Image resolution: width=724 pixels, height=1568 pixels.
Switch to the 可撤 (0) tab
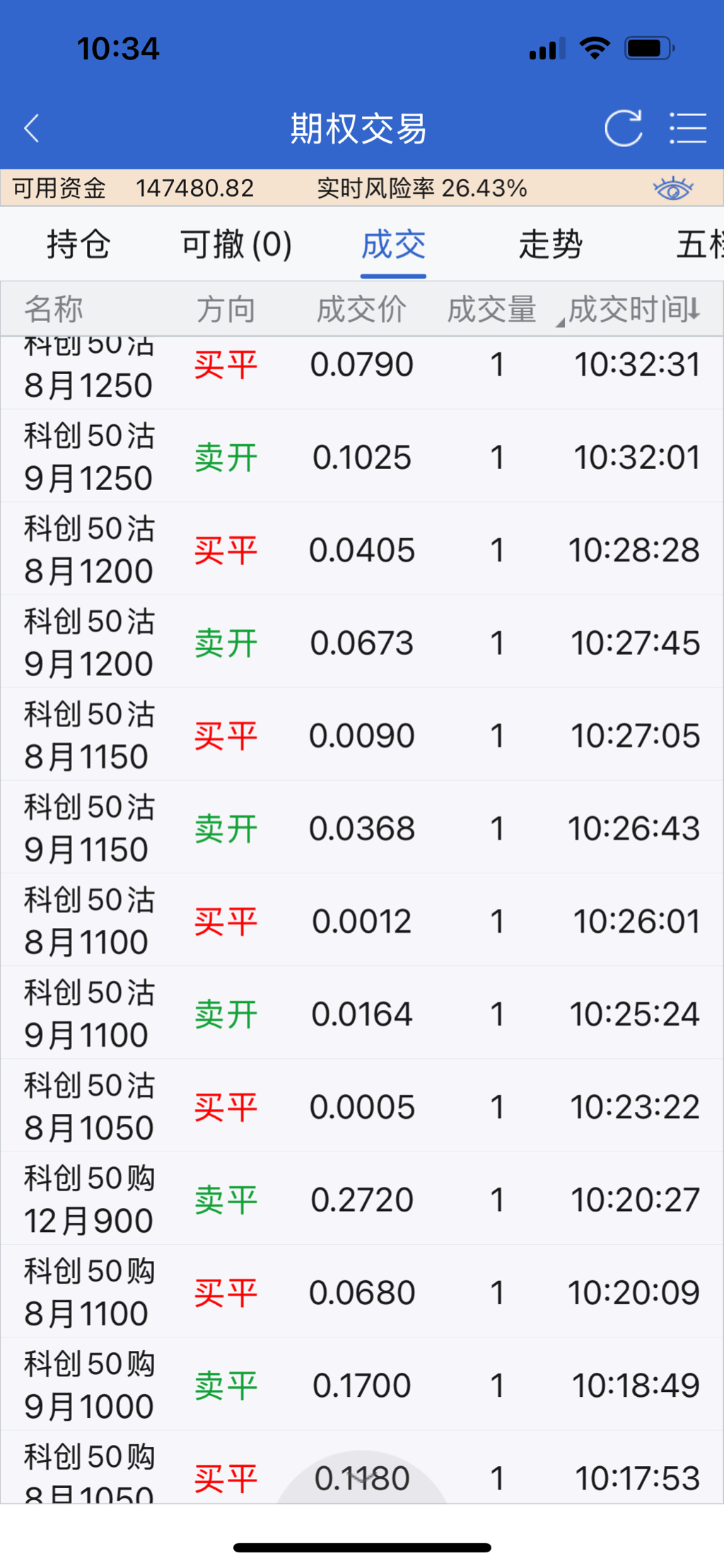click(236, 245)
